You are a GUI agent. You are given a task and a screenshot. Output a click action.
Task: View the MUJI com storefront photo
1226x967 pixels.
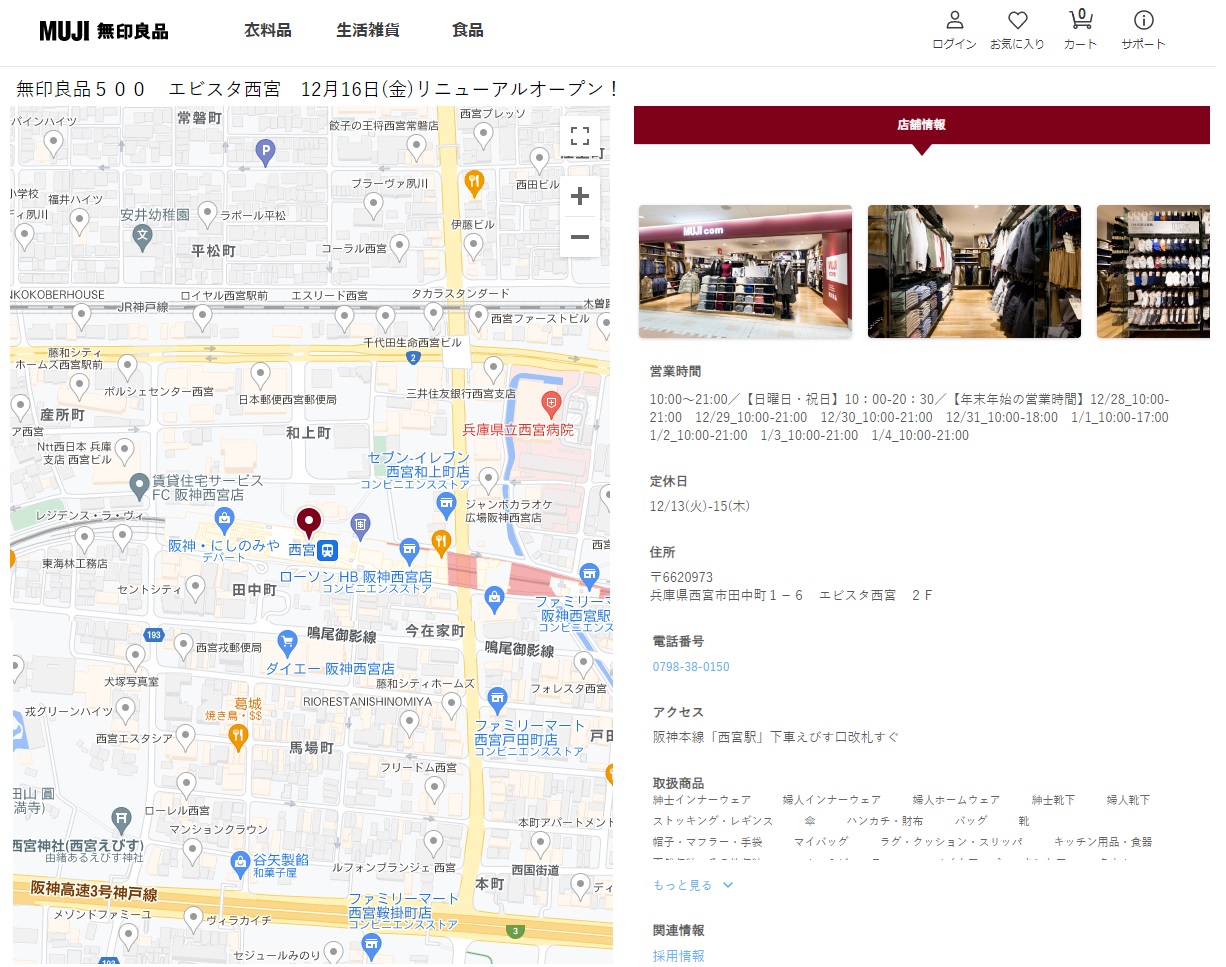[x=745, y=271]
